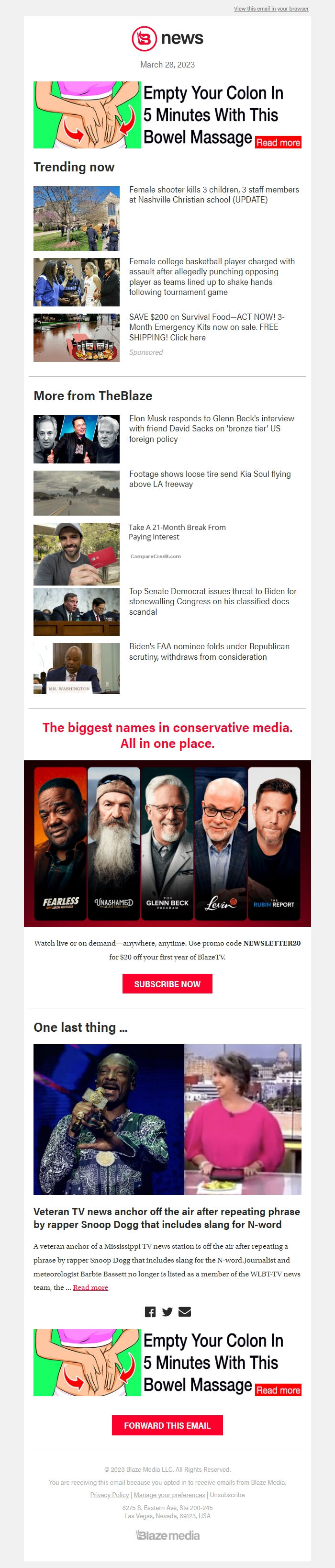Viewport: 335px width, 1568px height.
Task: Follow the Read more link for anchor story
Action: click(x=90, y=1287)
